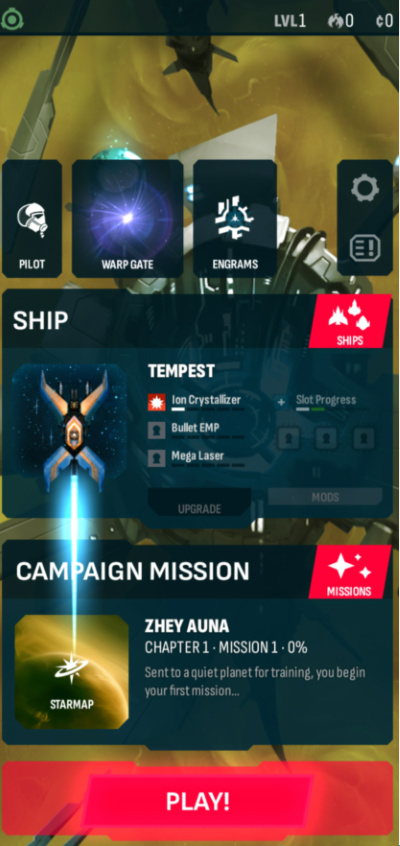Open settings via the gear icon
The width and height of the screenshot is (400, 846).
pyautogui.click(x=365, y=189)
